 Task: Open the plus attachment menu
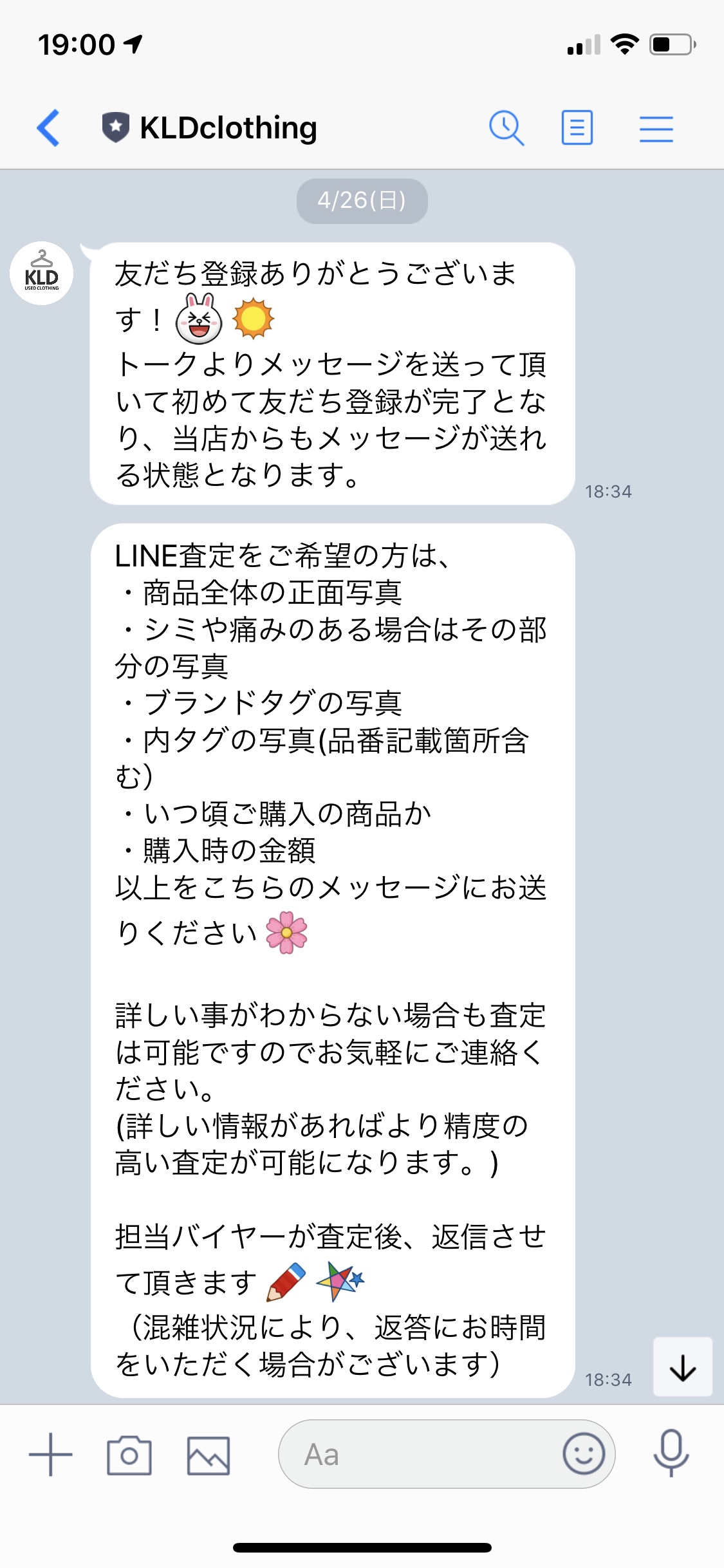tap(51, 1455)
